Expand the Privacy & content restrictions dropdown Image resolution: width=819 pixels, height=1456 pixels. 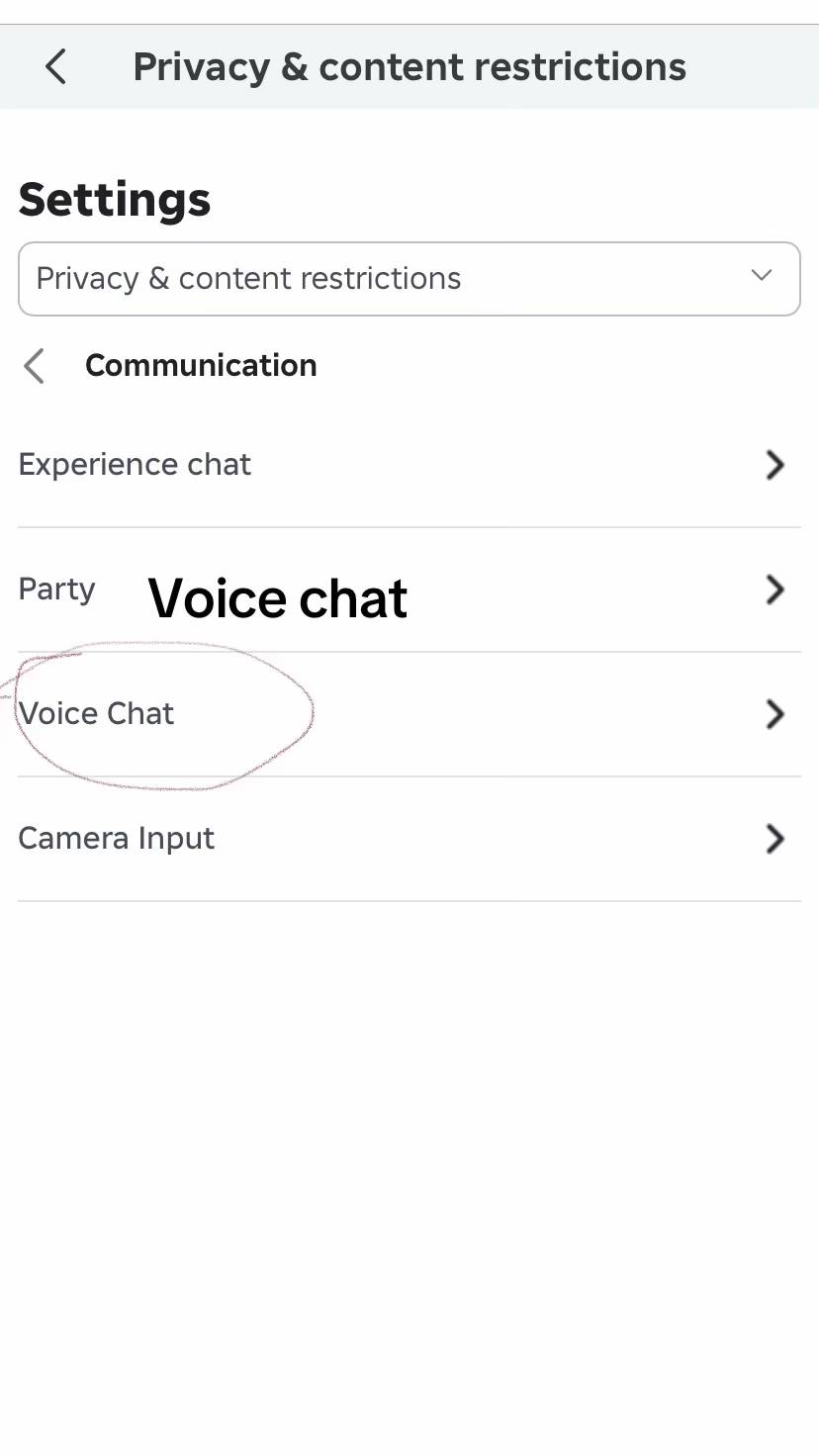click(x=409, y=279)
